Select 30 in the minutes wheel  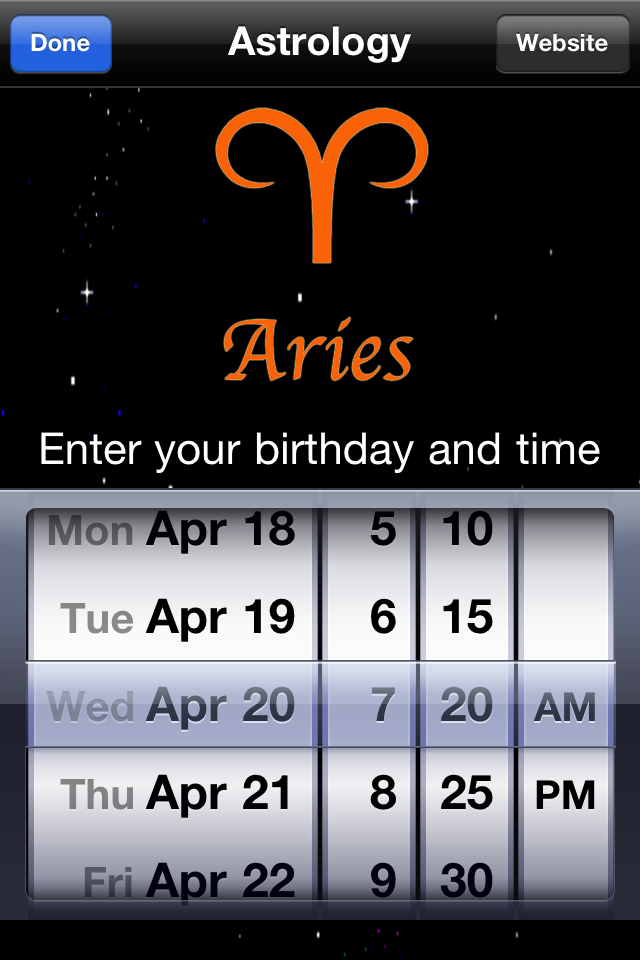(467, 880)
